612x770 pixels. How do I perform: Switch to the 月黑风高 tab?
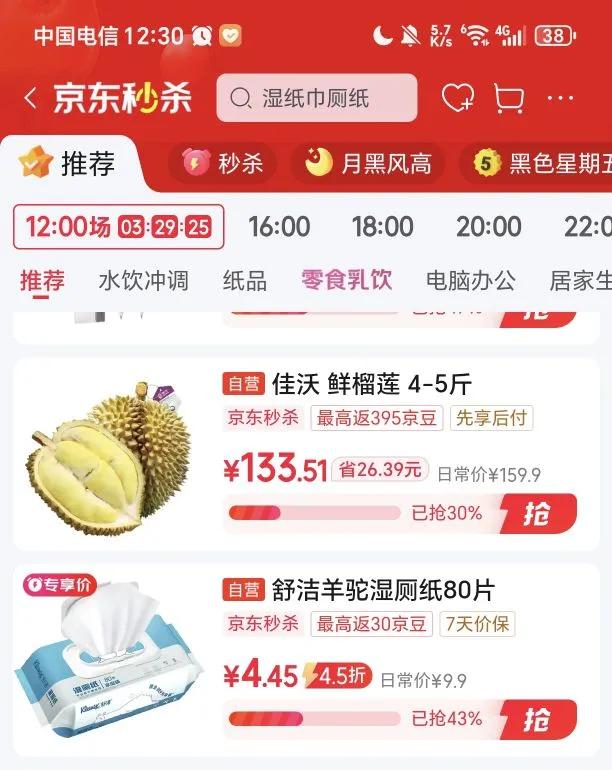coord(368,163)
